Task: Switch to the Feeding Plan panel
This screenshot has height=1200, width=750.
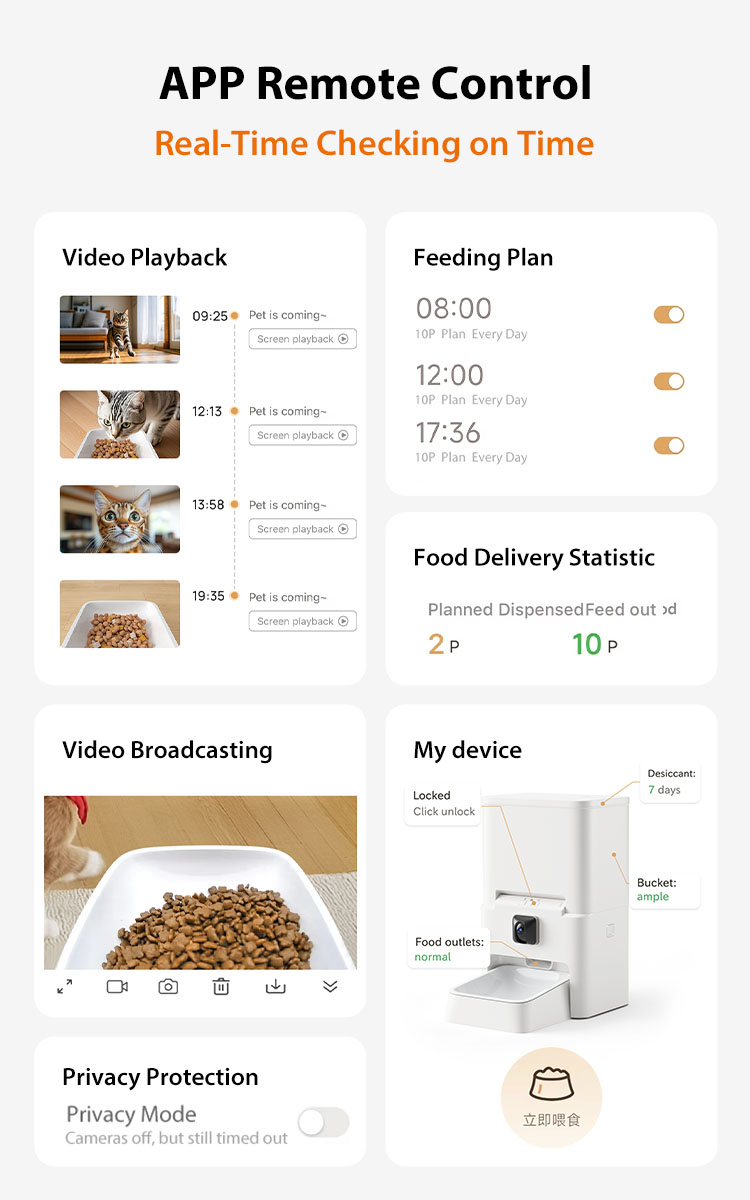Action: click(483, 257)
